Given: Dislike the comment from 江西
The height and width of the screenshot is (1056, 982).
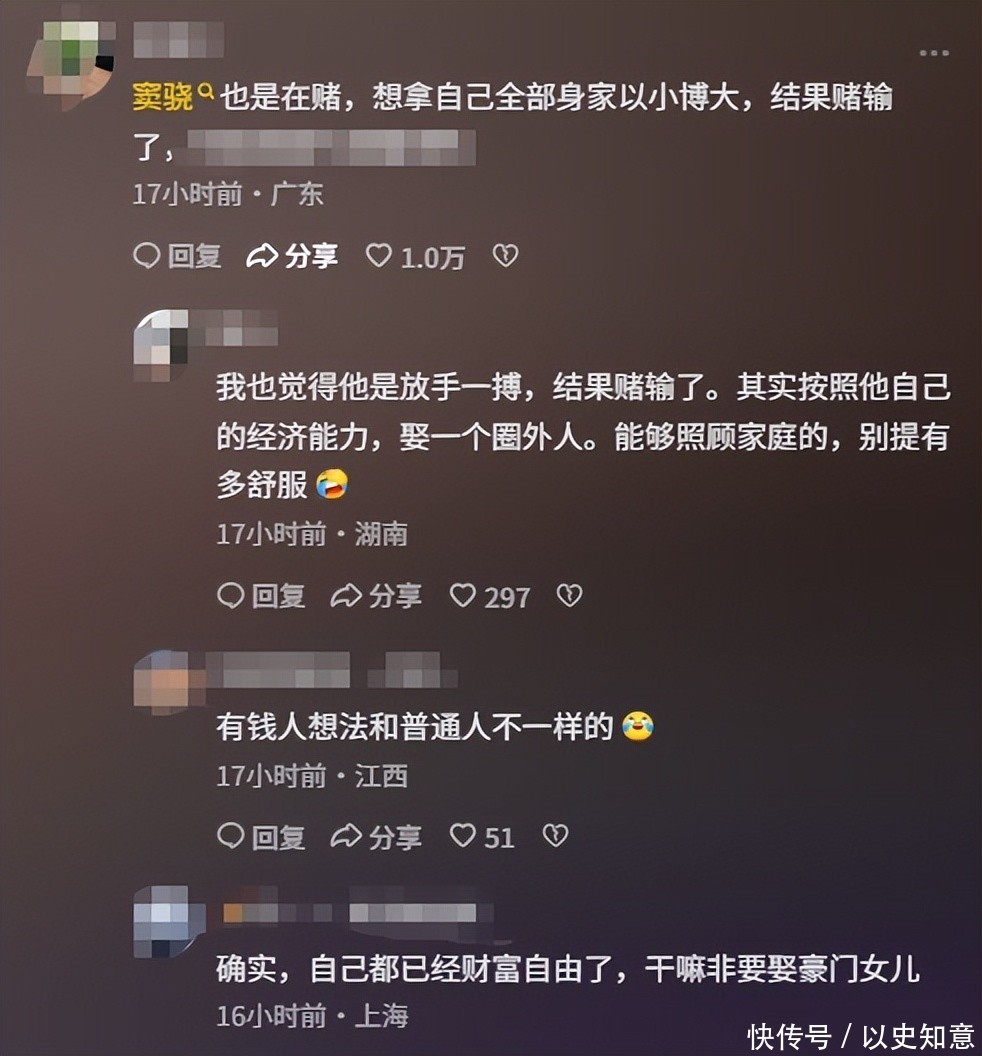Looking at the screenshot, I should 555,836.
